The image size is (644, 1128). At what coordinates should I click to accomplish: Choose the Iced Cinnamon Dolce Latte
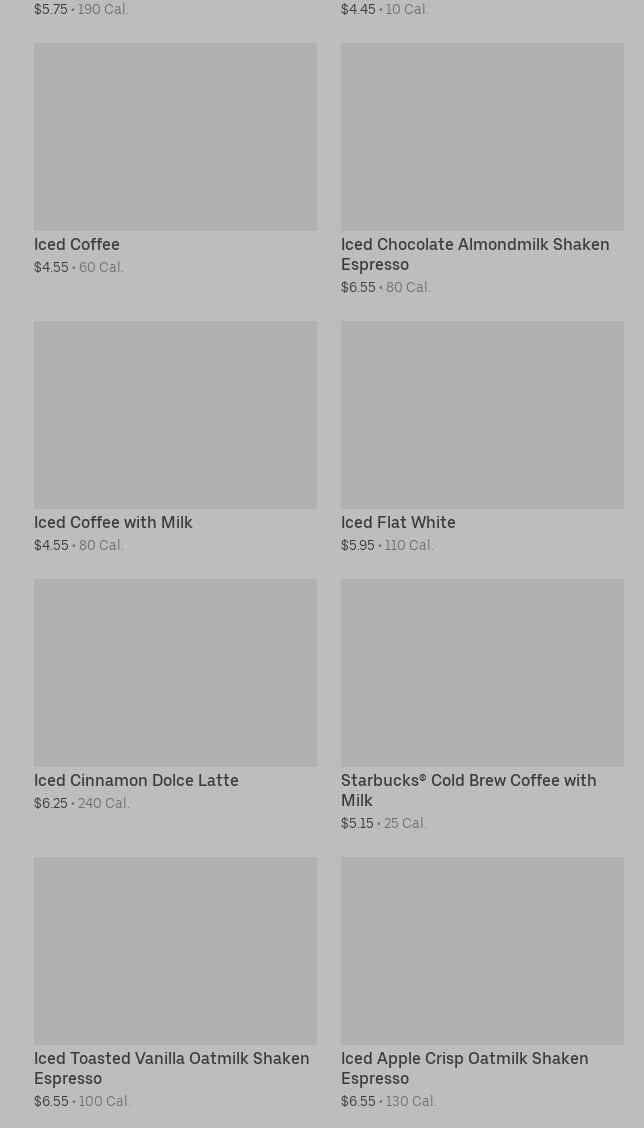click(175, 695)
